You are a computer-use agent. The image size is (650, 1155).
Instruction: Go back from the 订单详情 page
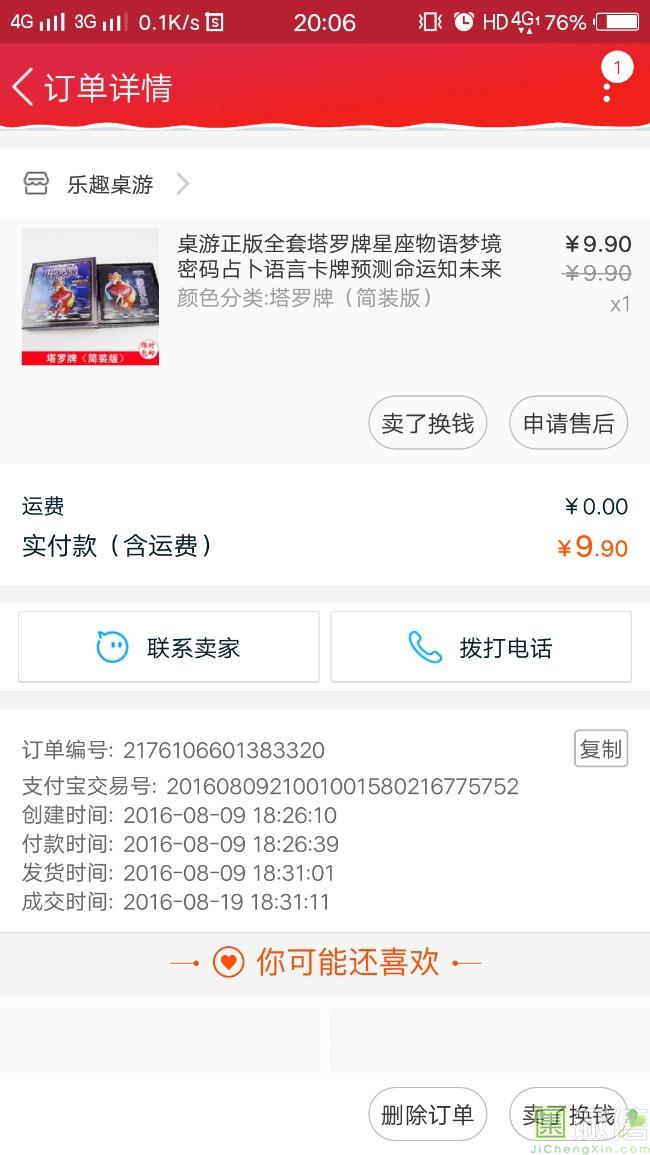(23, 87)
